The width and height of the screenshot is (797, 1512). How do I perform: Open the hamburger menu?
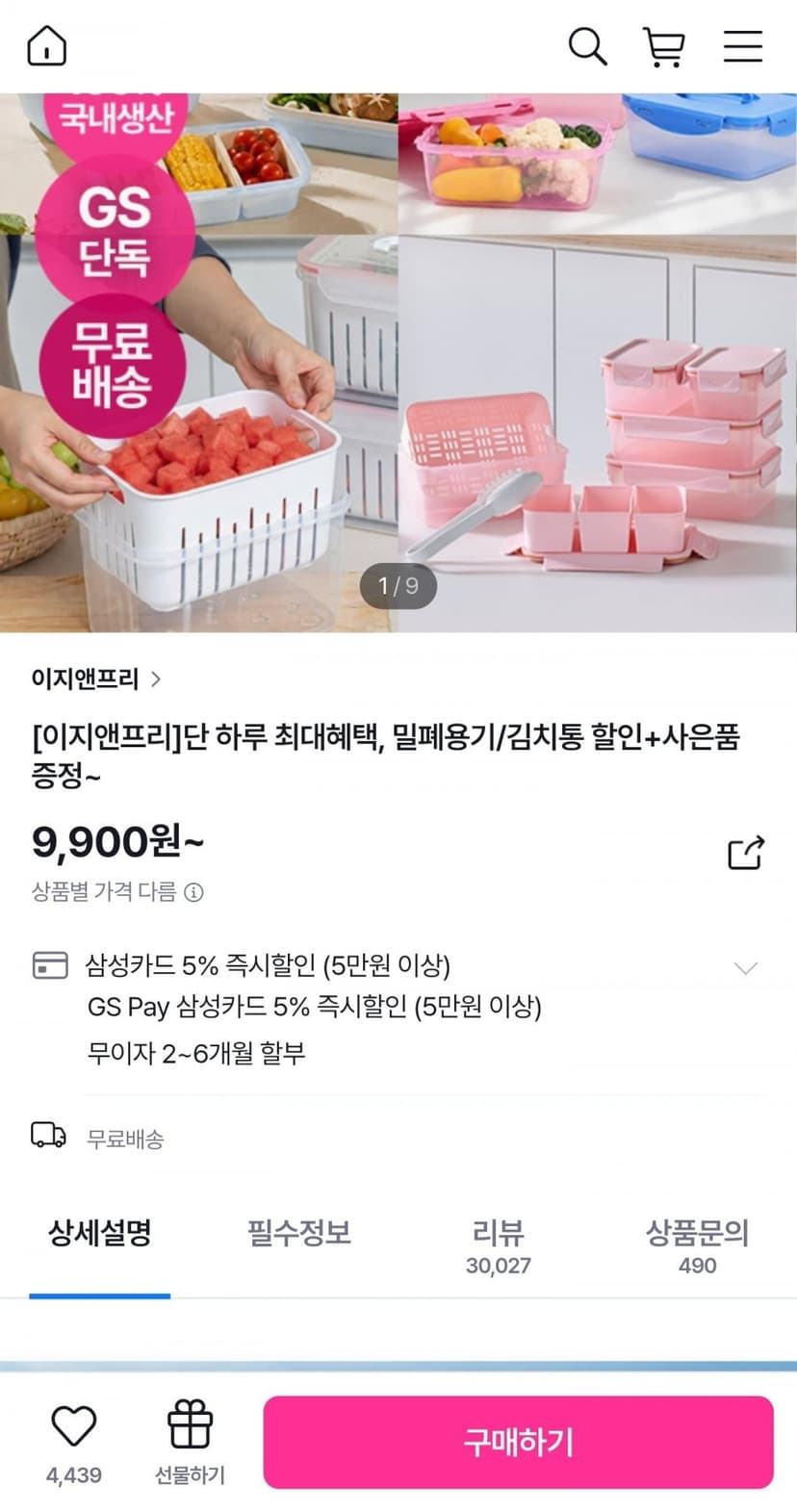(x=743, y=46)
